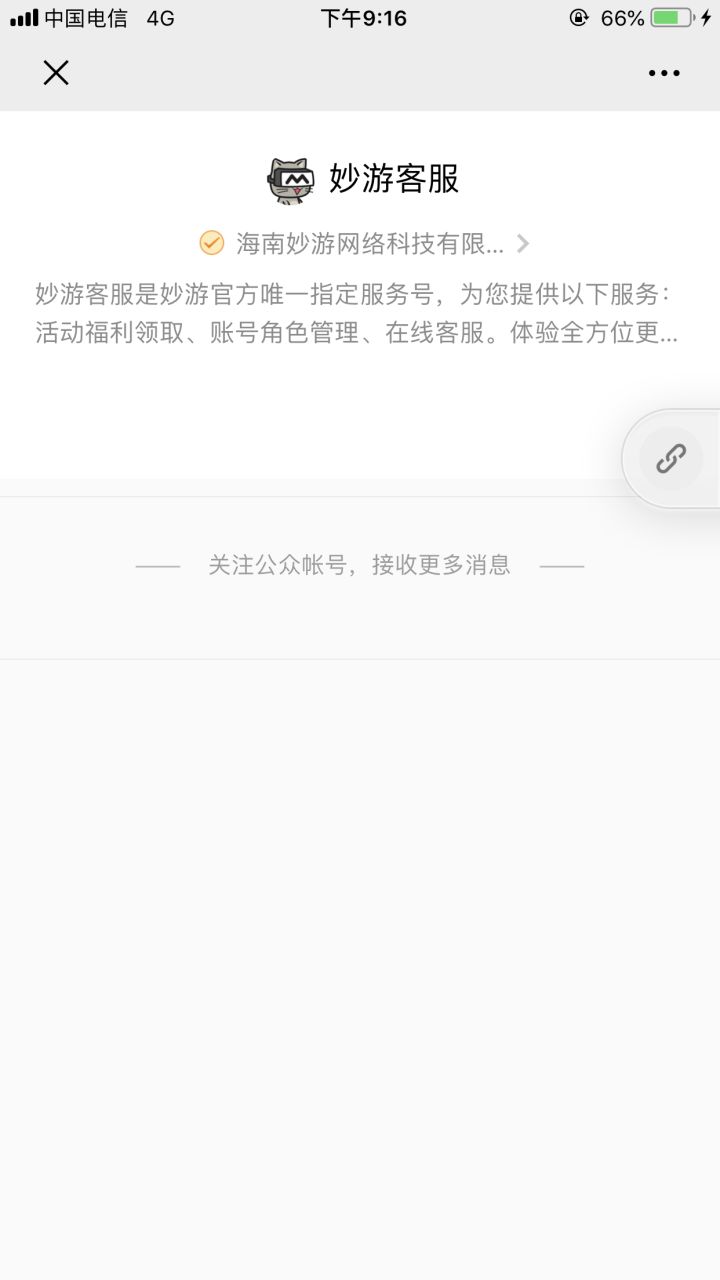Tap the header bar above the avatar

point(360,72)
